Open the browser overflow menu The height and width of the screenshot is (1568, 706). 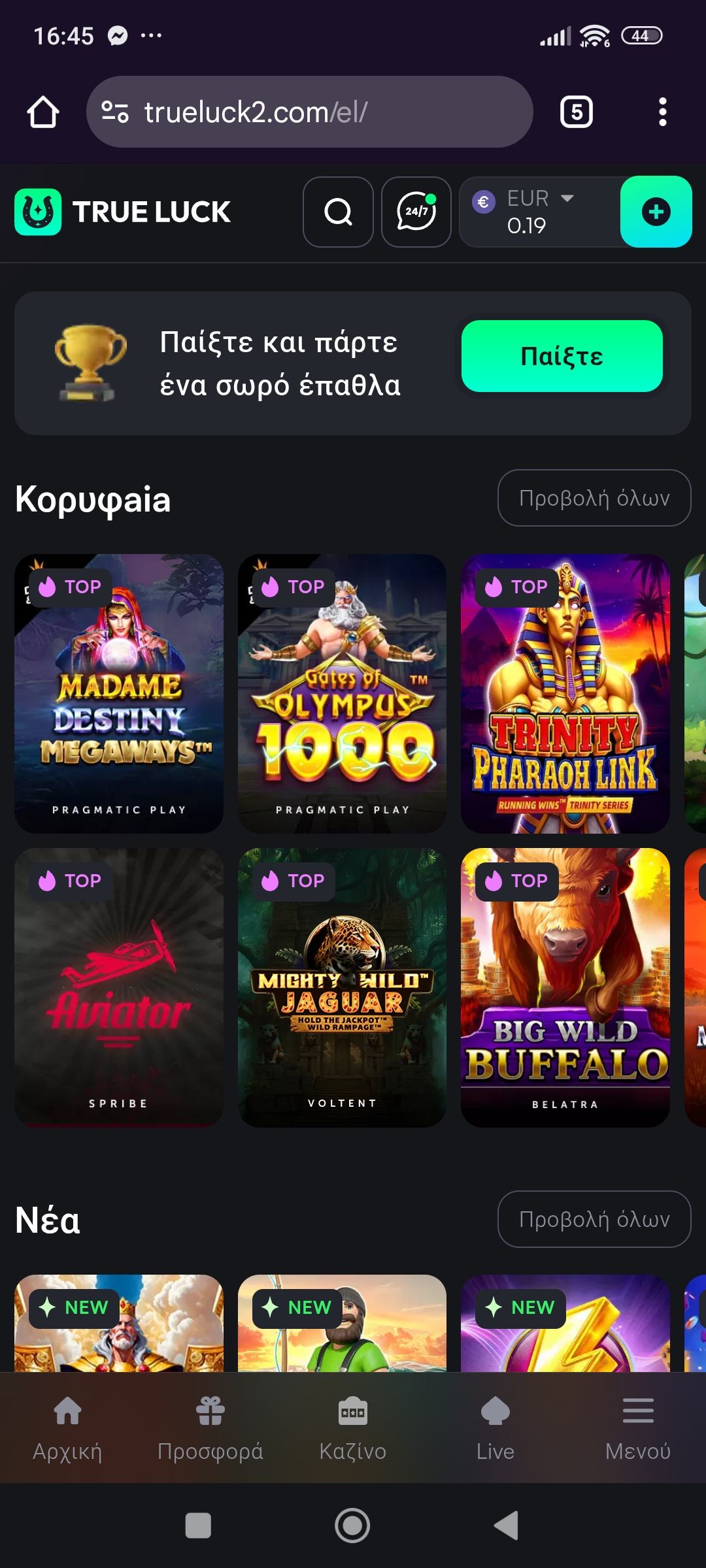click(662, 112)
